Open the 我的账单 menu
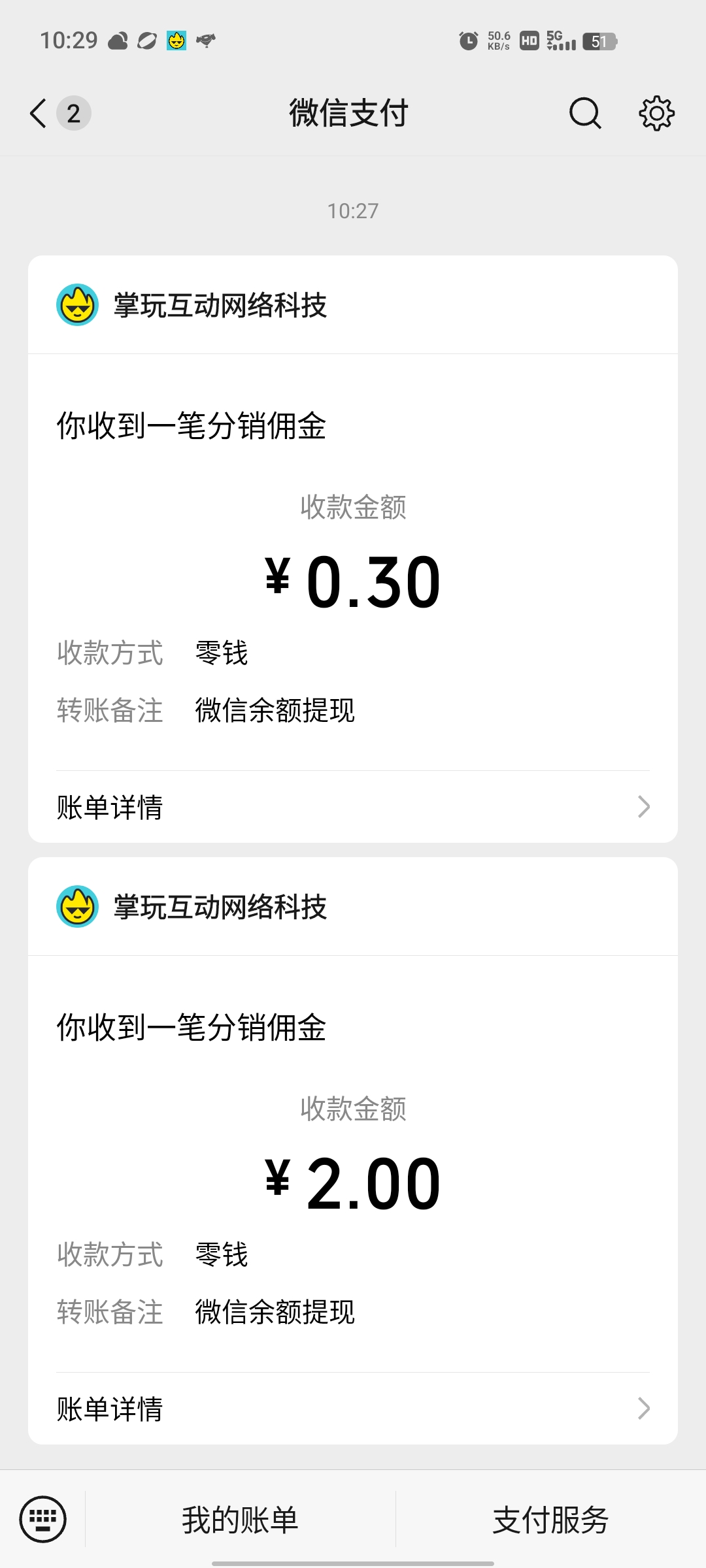This screenshot has height=1568, width=706. 240,1520
